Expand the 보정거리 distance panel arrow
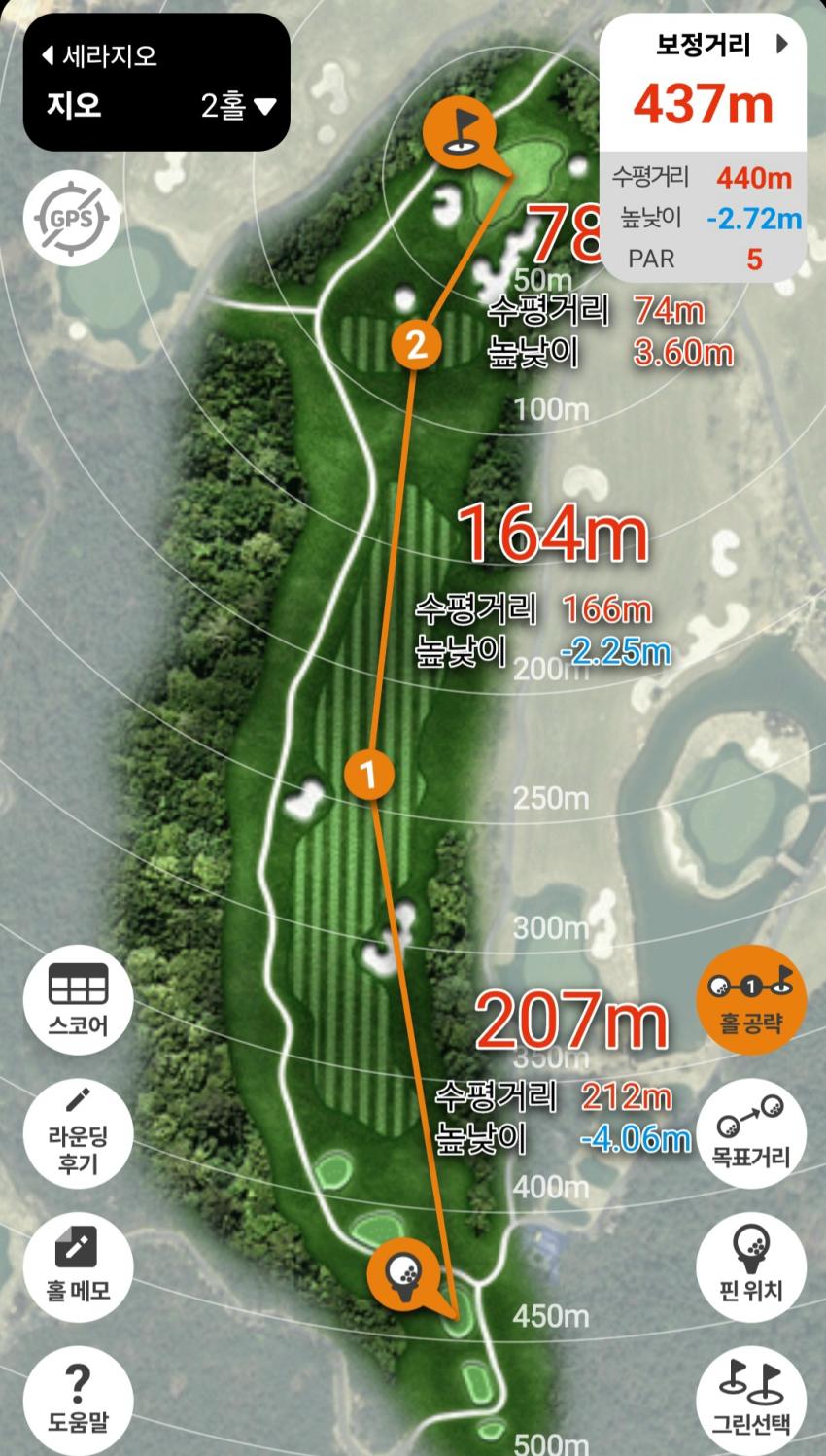Viewport: 826px width, 1456px height. (782, 44)
